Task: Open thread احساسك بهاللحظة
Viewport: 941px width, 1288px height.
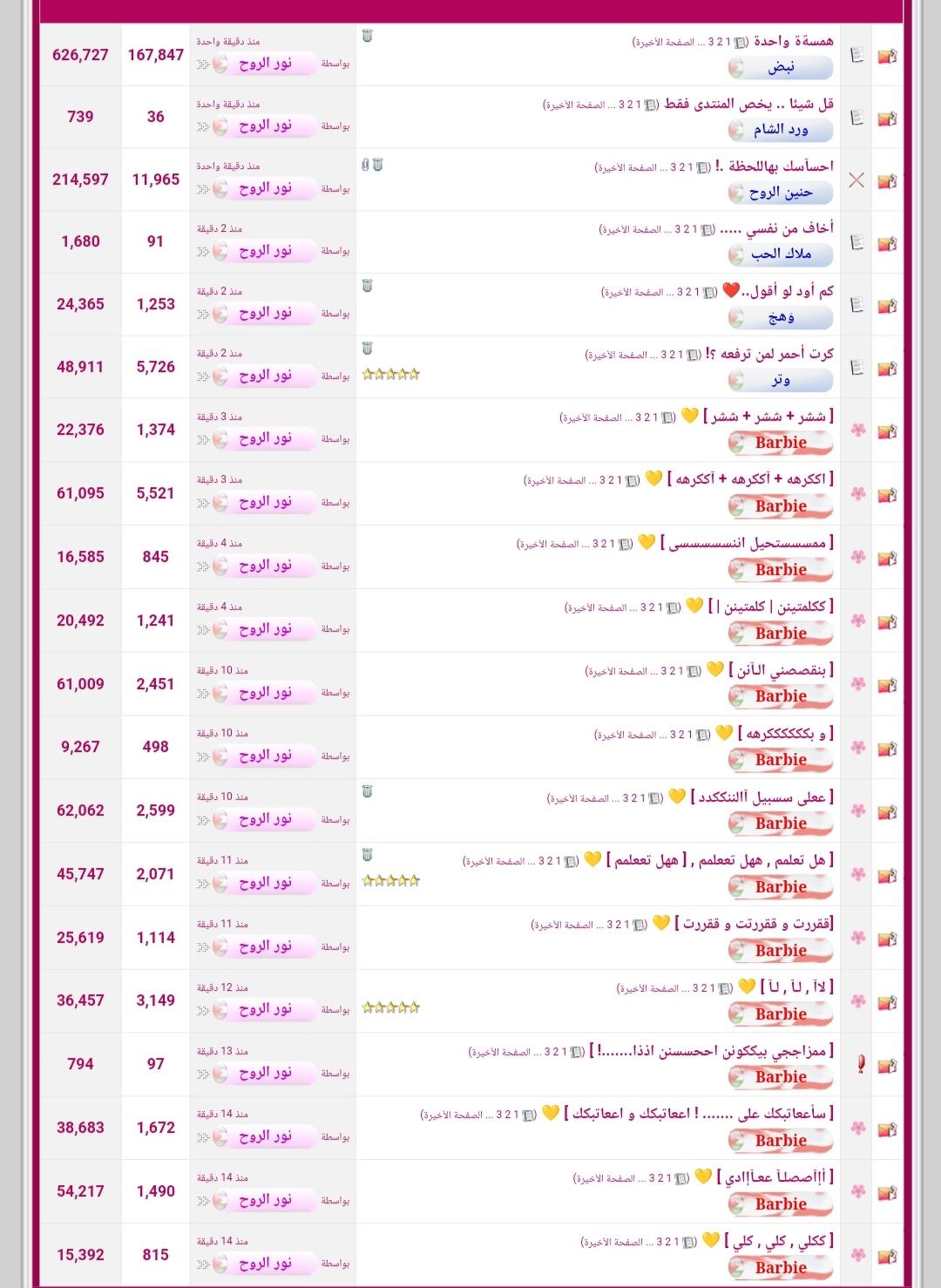Action: (x=774, y=166)
